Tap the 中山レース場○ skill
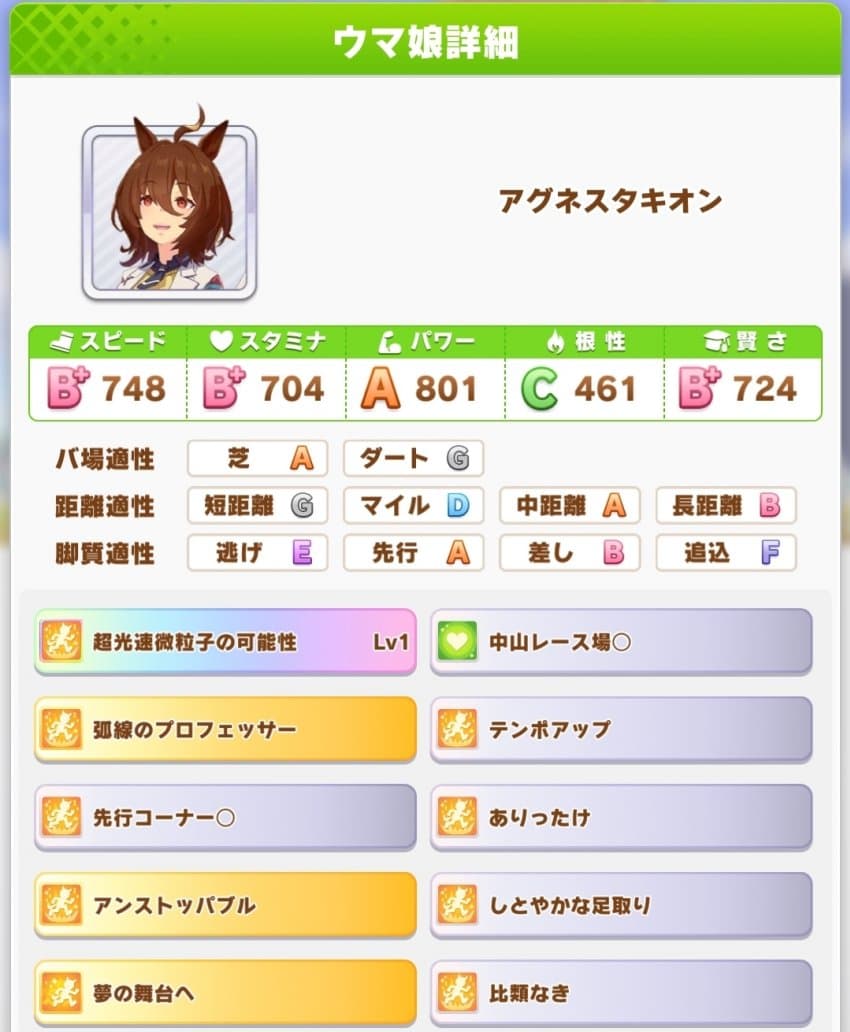The width and height of the screenshot is (850, 1032). (621, 641)
